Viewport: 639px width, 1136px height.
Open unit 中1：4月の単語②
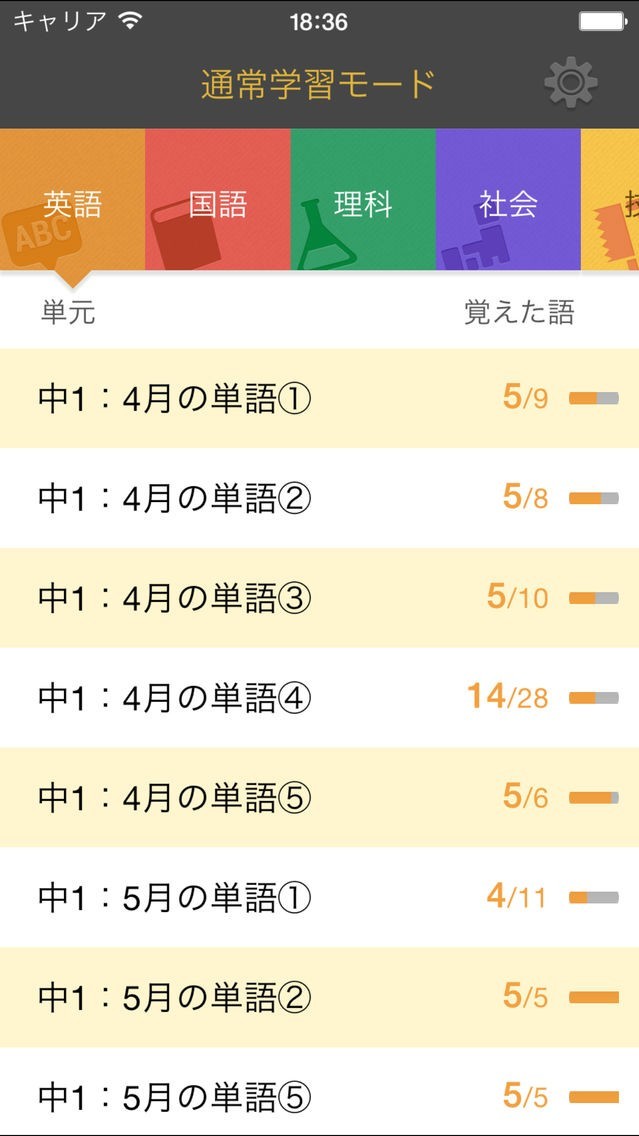[319, 498]
